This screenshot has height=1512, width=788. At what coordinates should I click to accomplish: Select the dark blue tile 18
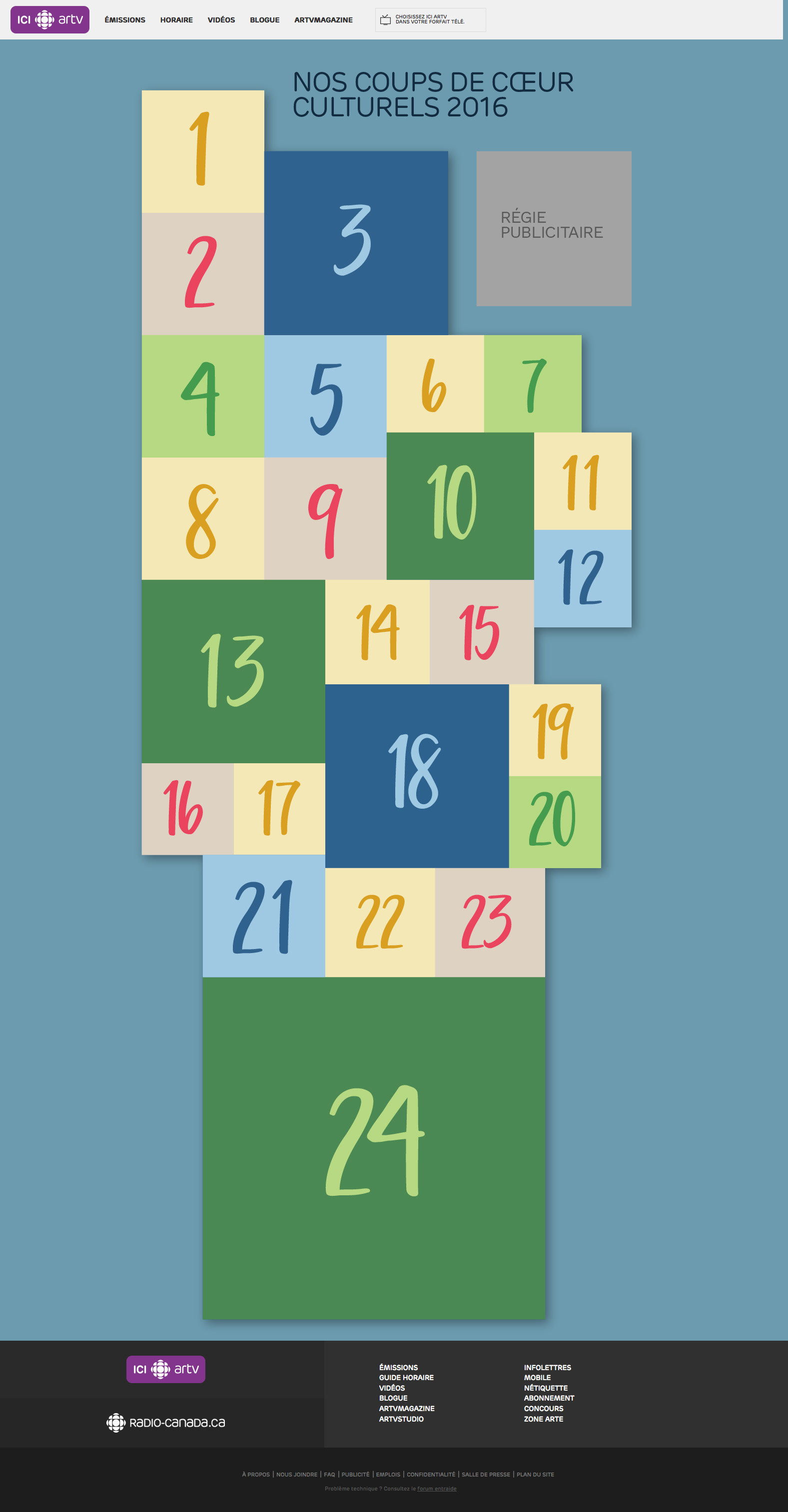point(416,775)
